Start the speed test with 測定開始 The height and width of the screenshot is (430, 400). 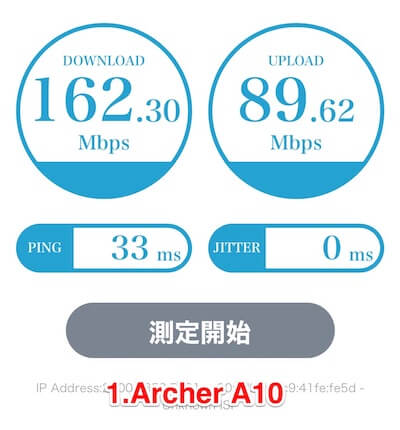[200, 330]
